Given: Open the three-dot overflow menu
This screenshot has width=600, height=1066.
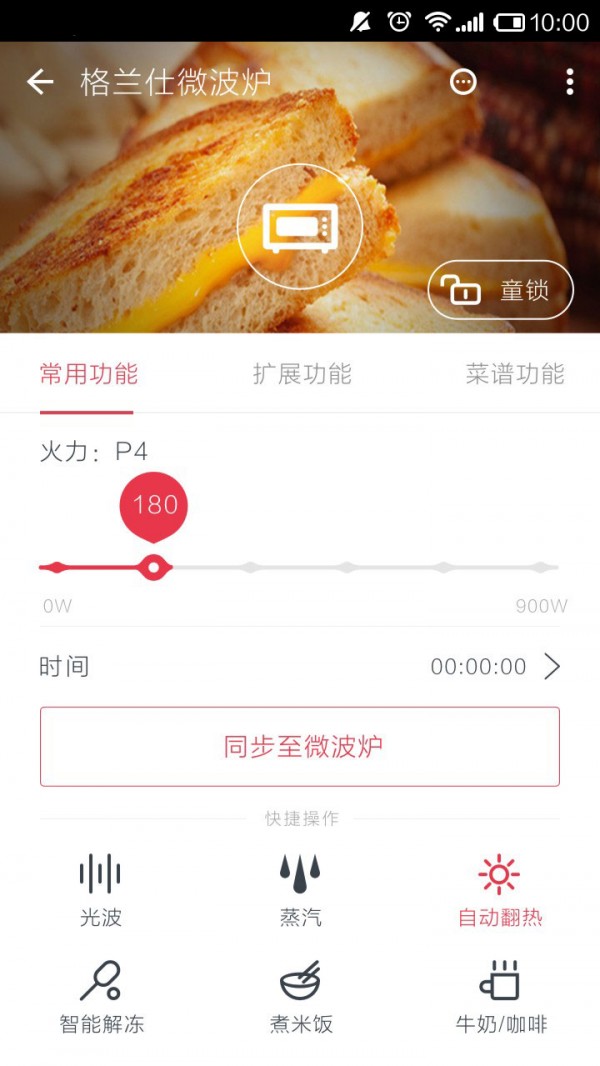Looking at the screenshot, I should pyautogui.click(x=570, y=82).
